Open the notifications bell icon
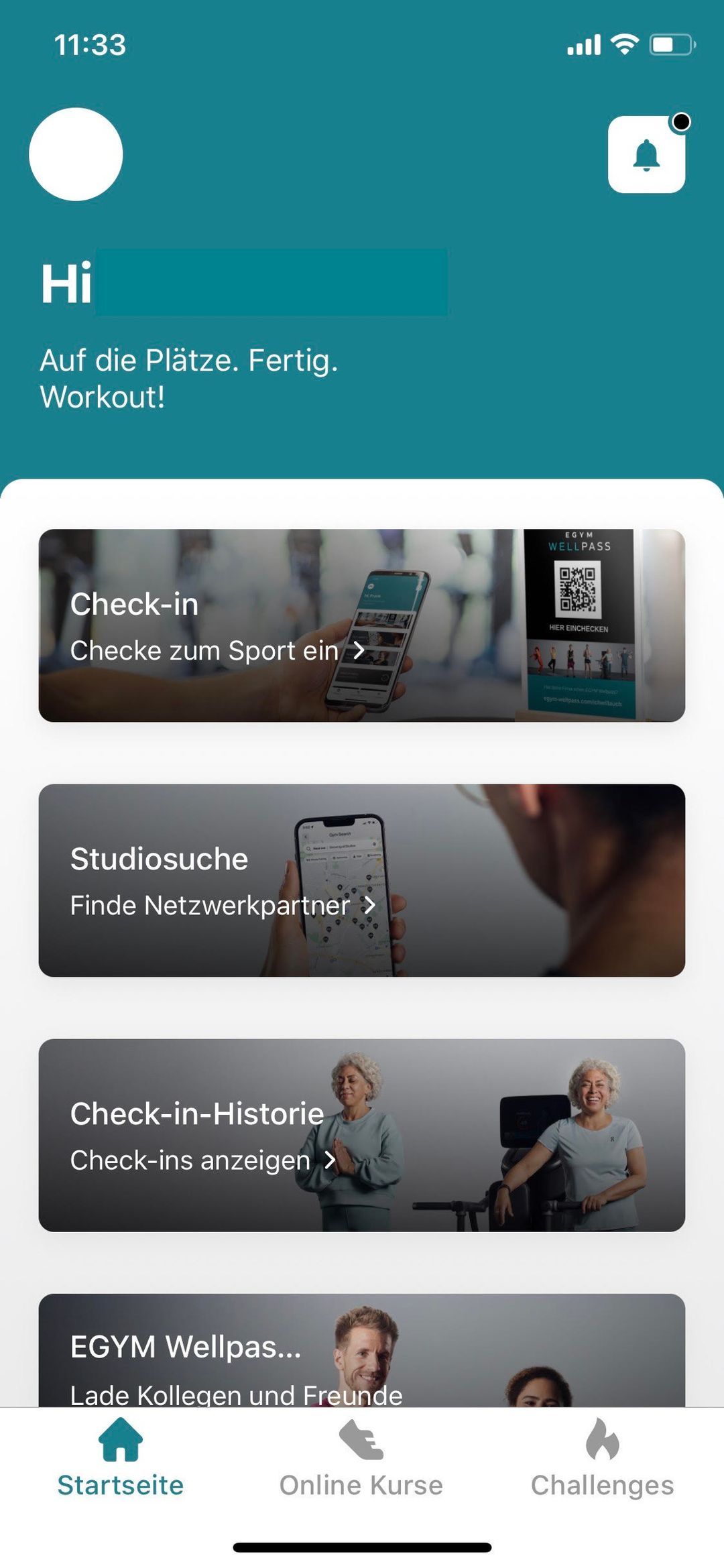The image size is (724, 1568). [x=646, y=156]
